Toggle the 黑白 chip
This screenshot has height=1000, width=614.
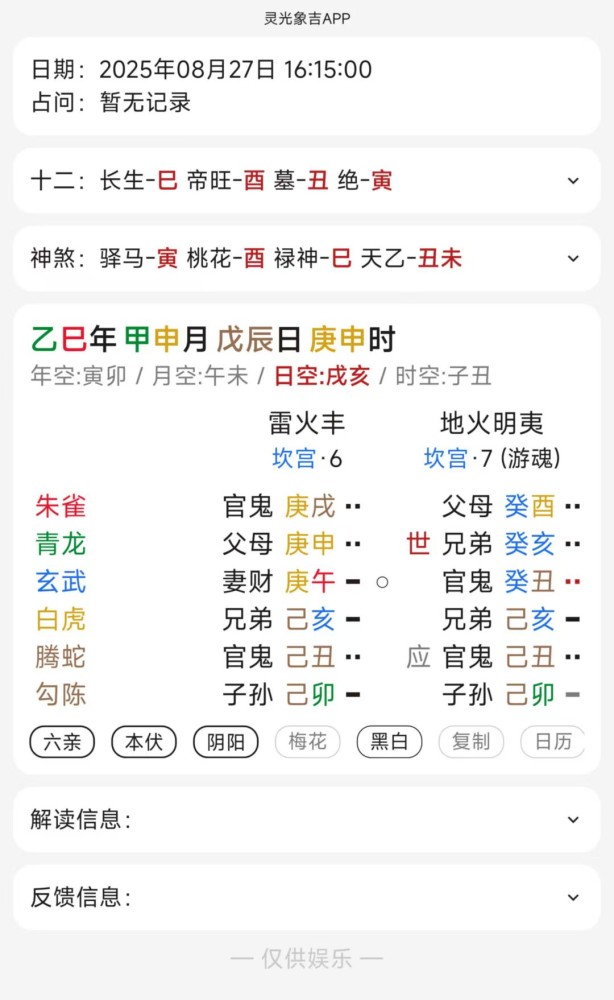[389, 742]
